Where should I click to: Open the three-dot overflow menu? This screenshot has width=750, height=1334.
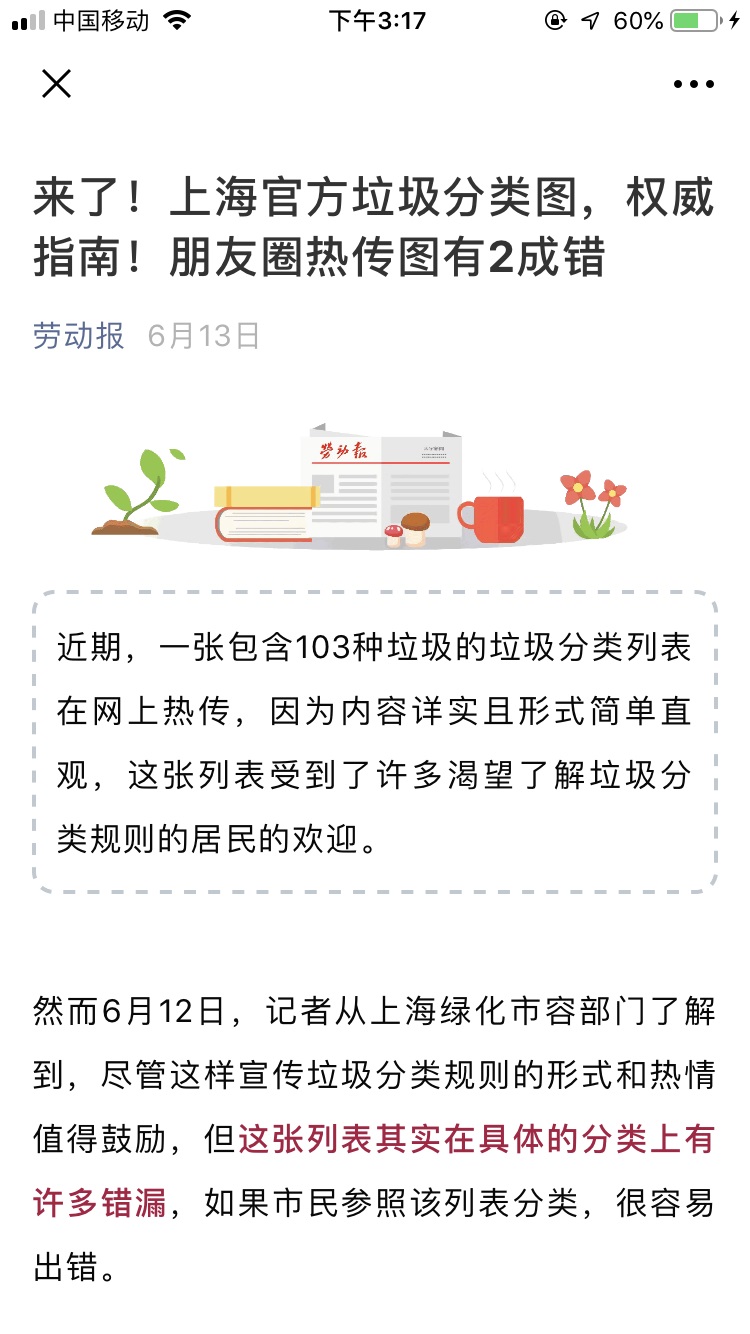point(693,85)
